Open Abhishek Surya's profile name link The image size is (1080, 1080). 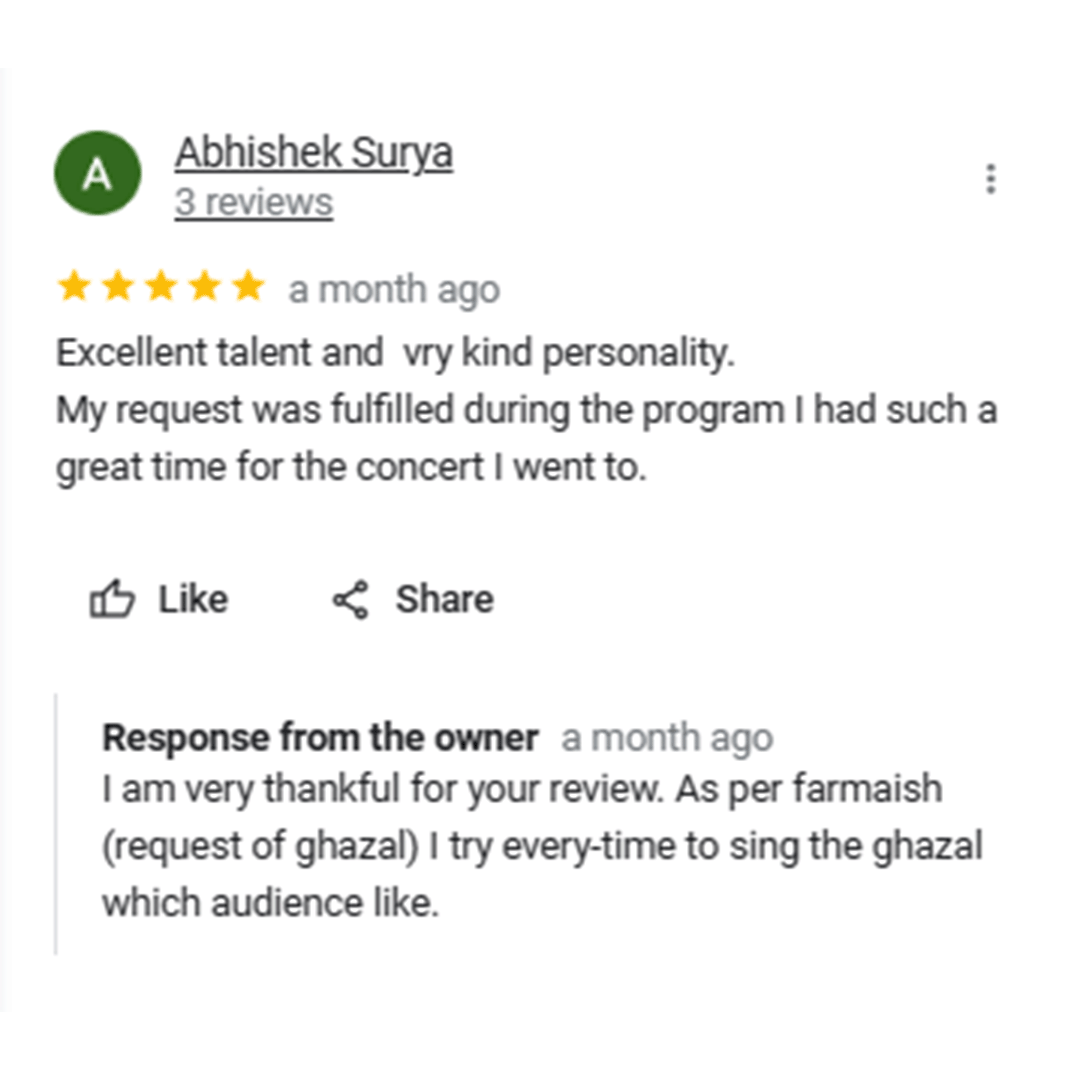coord(313,153)
